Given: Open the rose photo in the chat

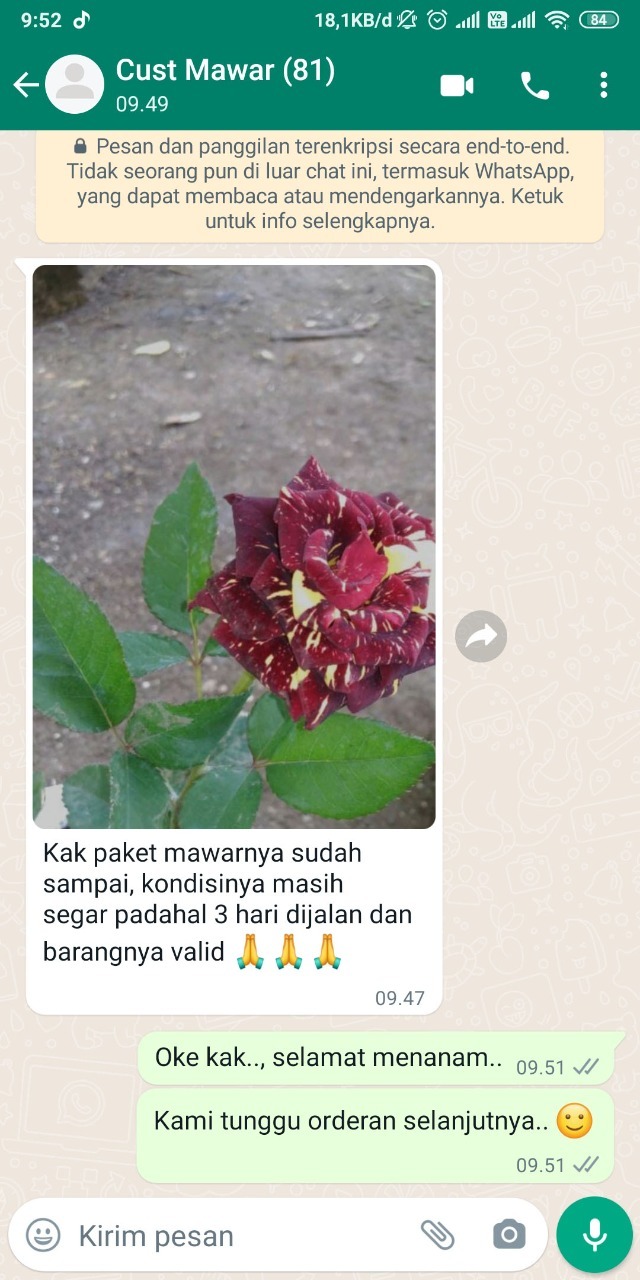Looking at the screenshot, I should [234, 546].
